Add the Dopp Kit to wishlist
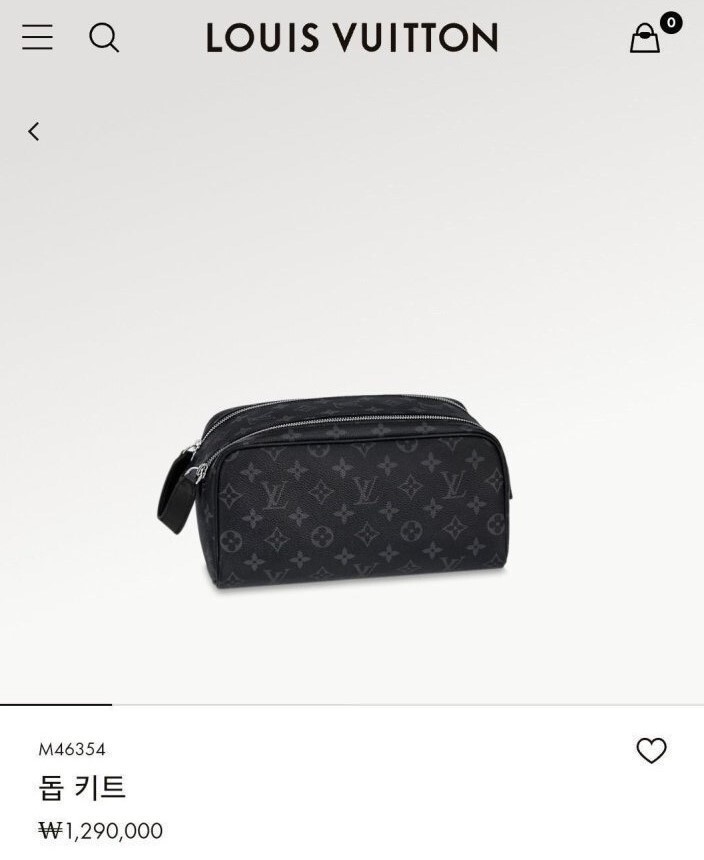Screen dimensions: 704x860 651,750
